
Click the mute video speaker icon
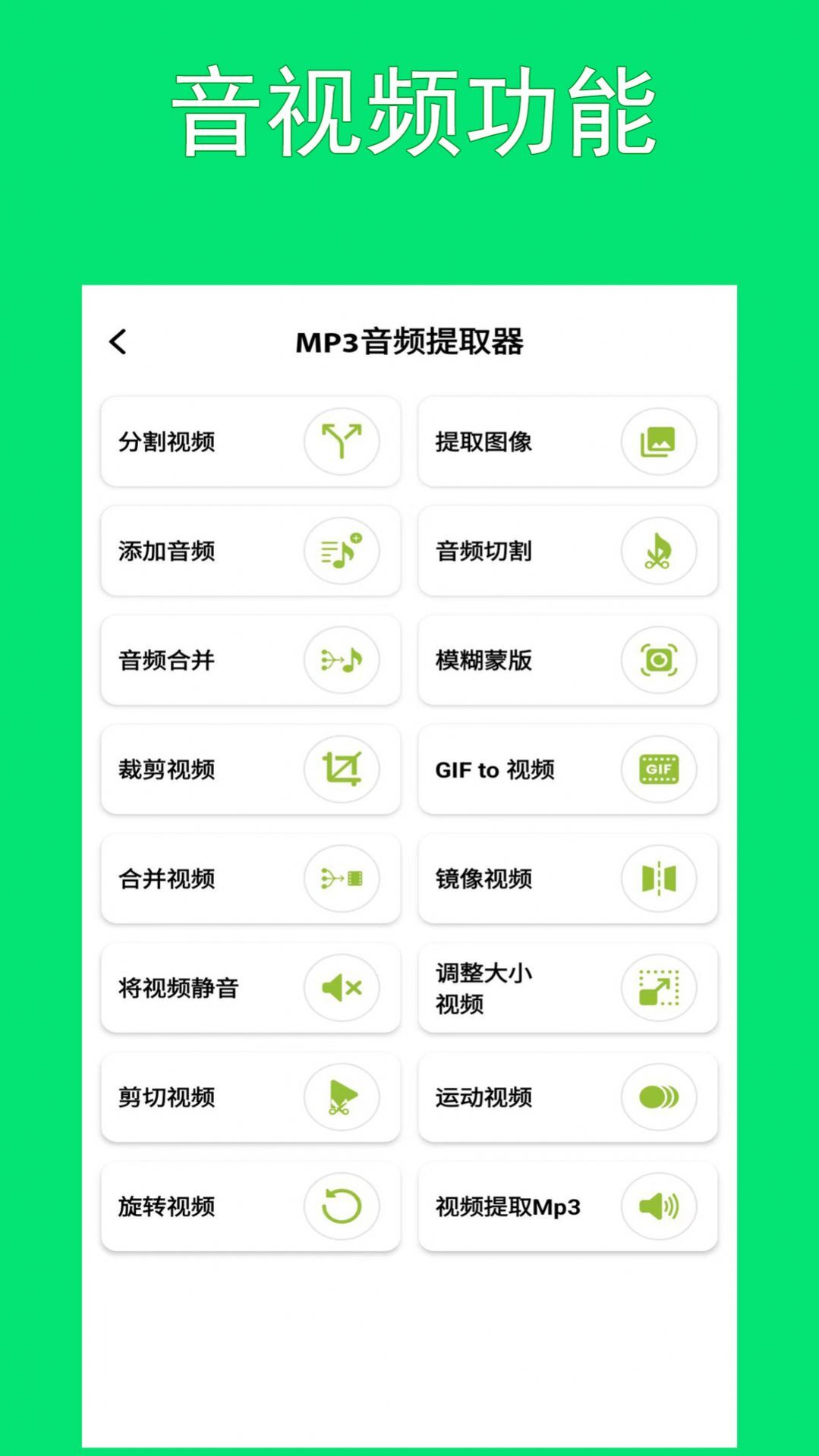tap(341, 988)
